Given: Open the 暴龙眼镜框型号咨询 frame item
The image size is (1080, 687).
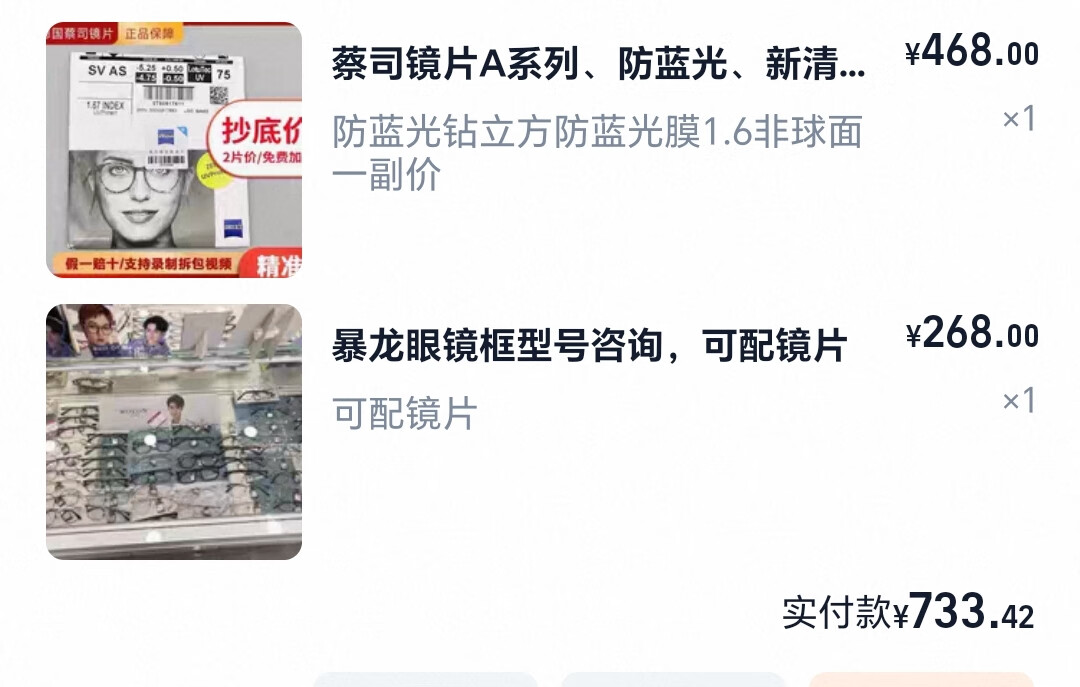Looking at the screenshot, I should 589,347.
